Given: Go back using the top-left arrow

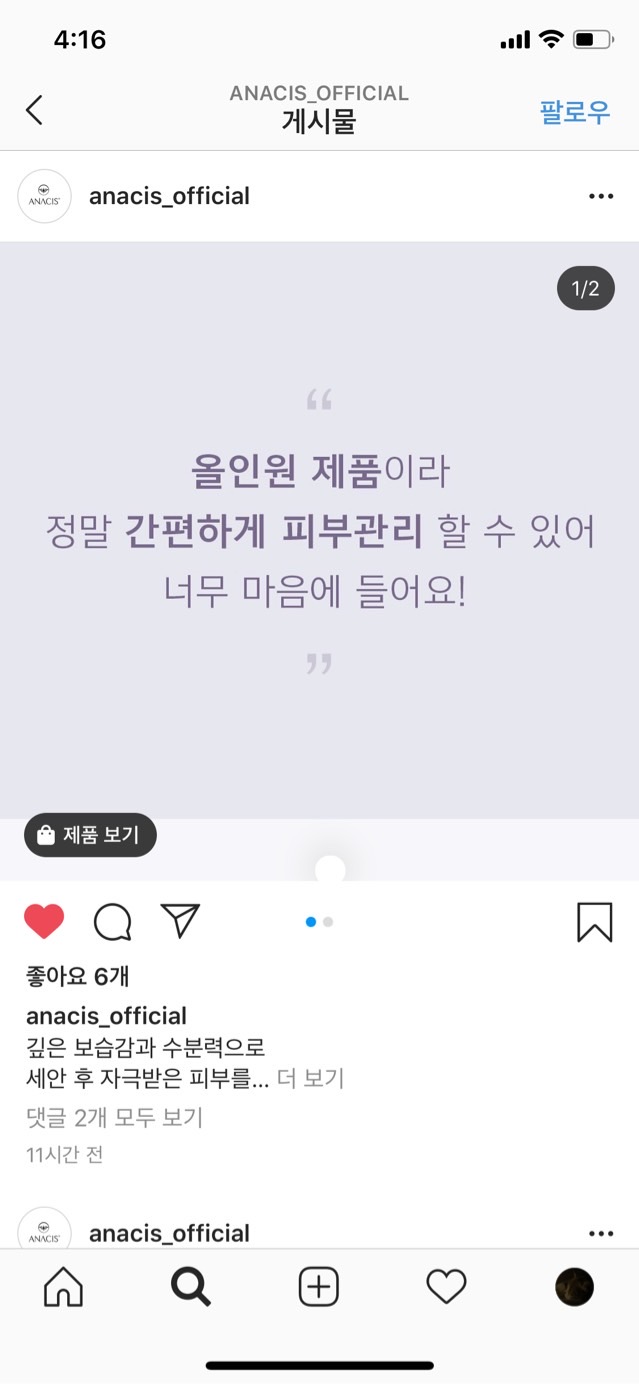Looking at the screenshot, I should [35, 110].
